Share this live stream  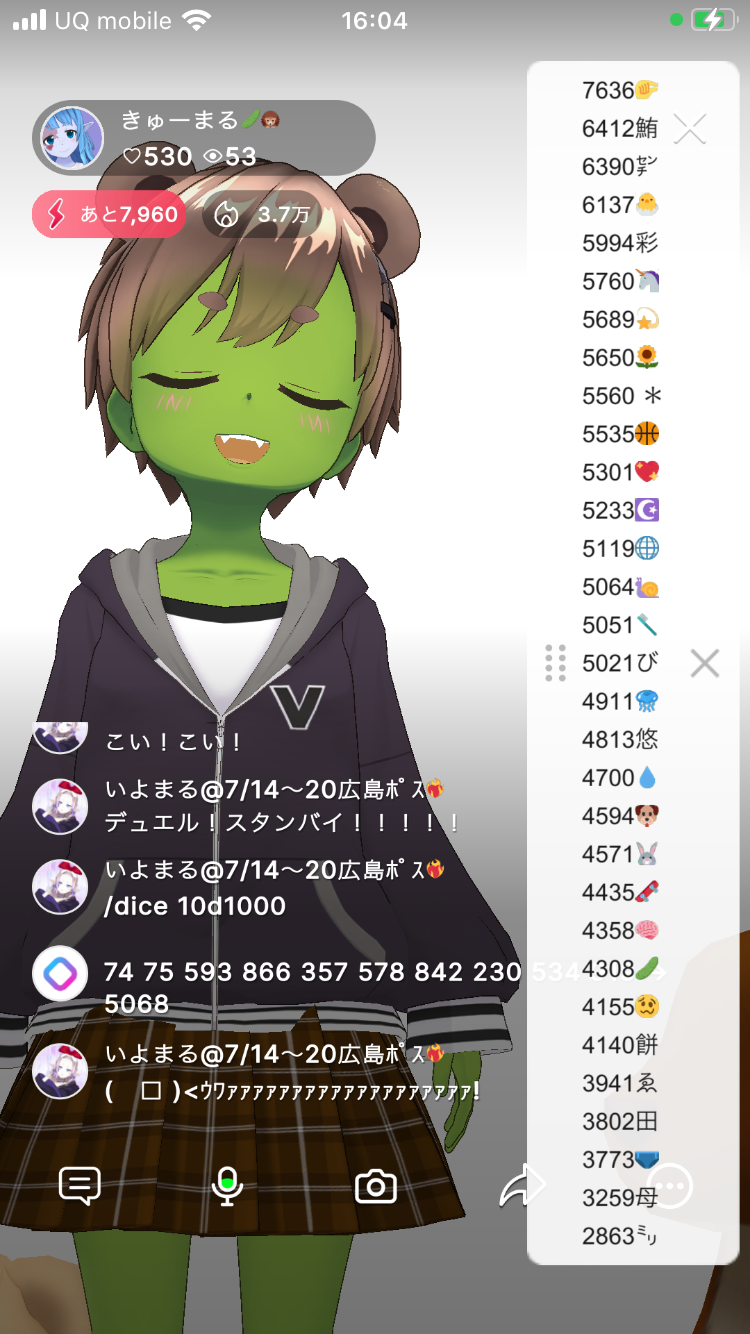[x=521, y=1186]
